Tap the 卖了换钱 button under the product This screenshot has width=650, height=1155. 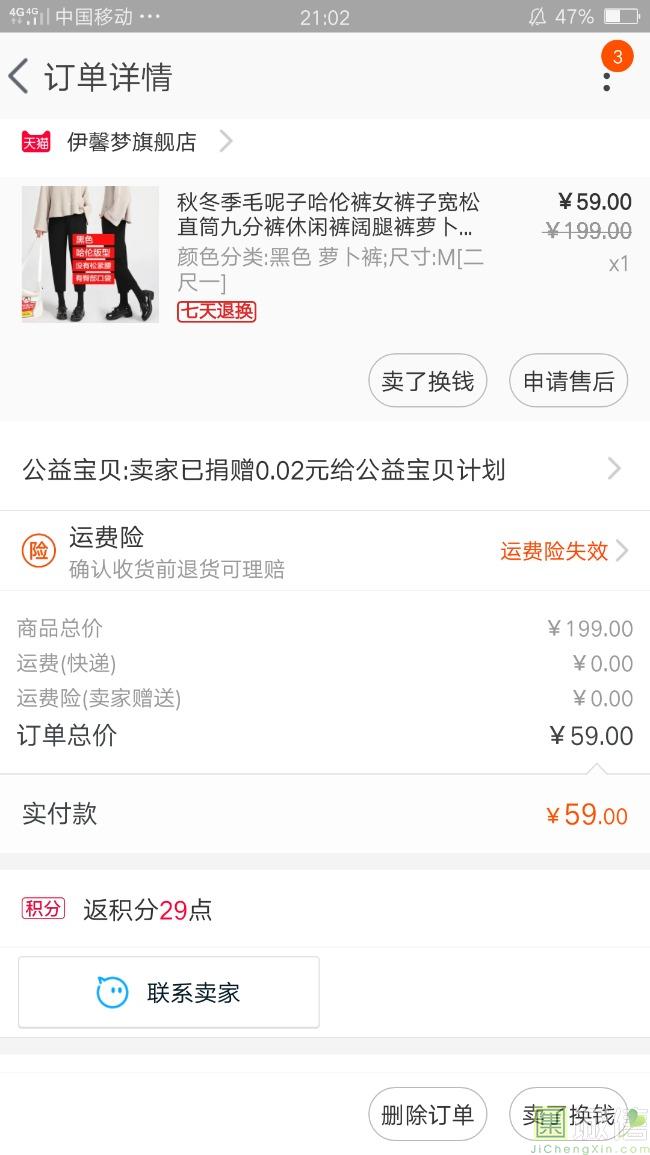click(427, 381)
